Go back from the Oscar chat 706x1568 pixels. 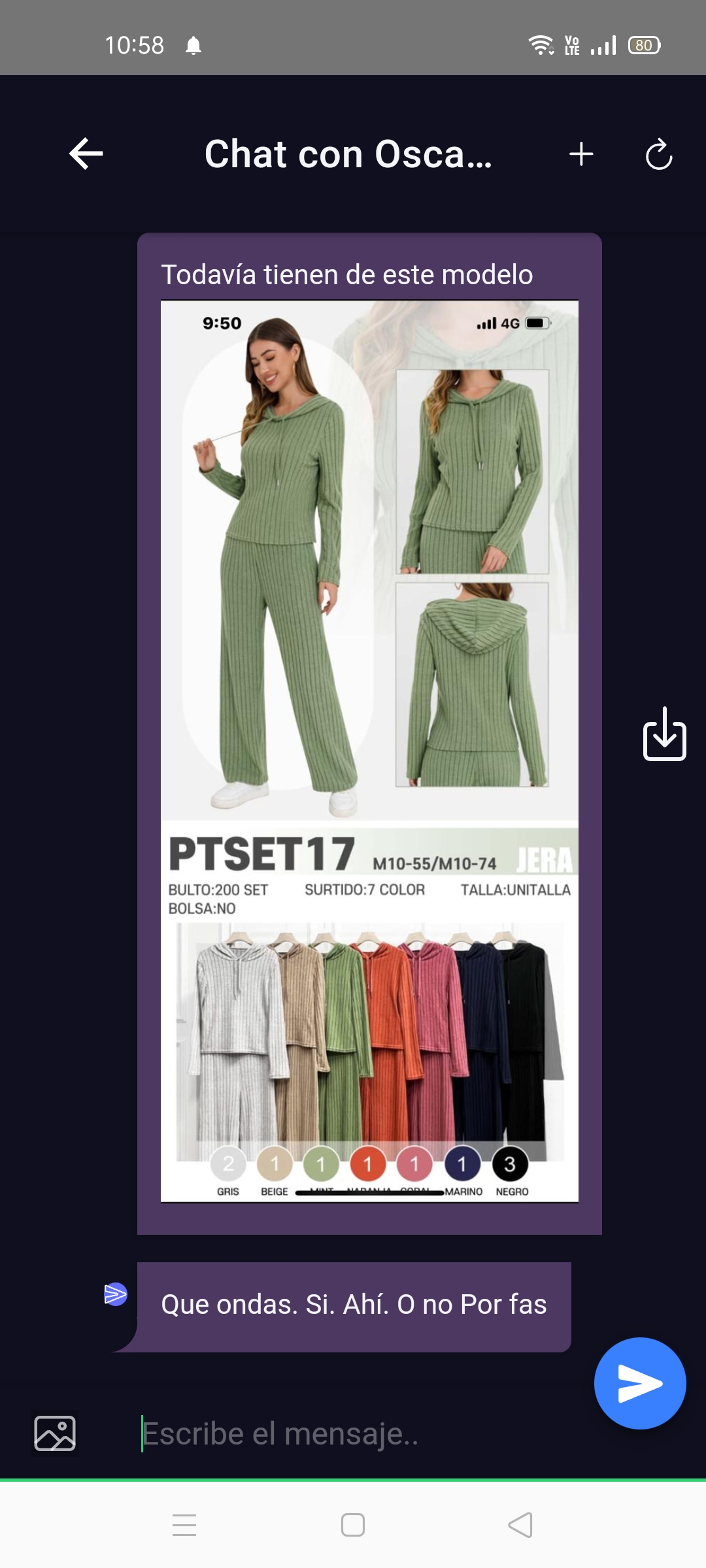(x=86, y=154)
